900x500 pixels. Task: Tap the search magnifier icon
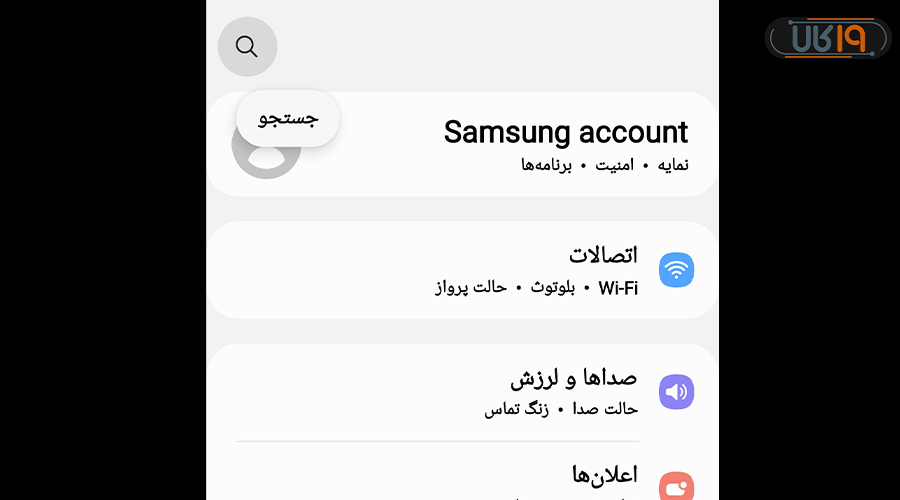click(247, 46)
